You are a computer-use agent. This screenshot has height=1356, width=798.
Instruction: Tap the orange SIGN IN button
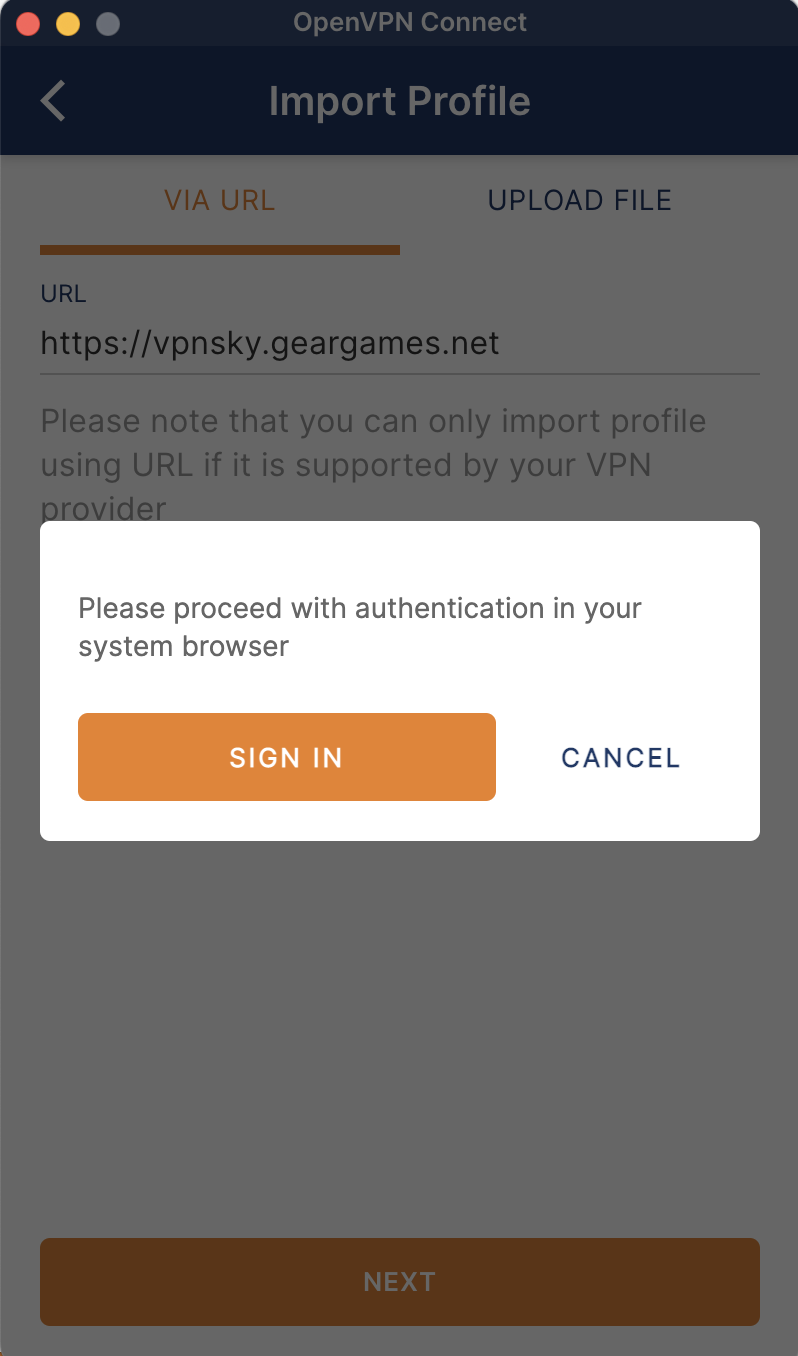[x=286, y=757]
